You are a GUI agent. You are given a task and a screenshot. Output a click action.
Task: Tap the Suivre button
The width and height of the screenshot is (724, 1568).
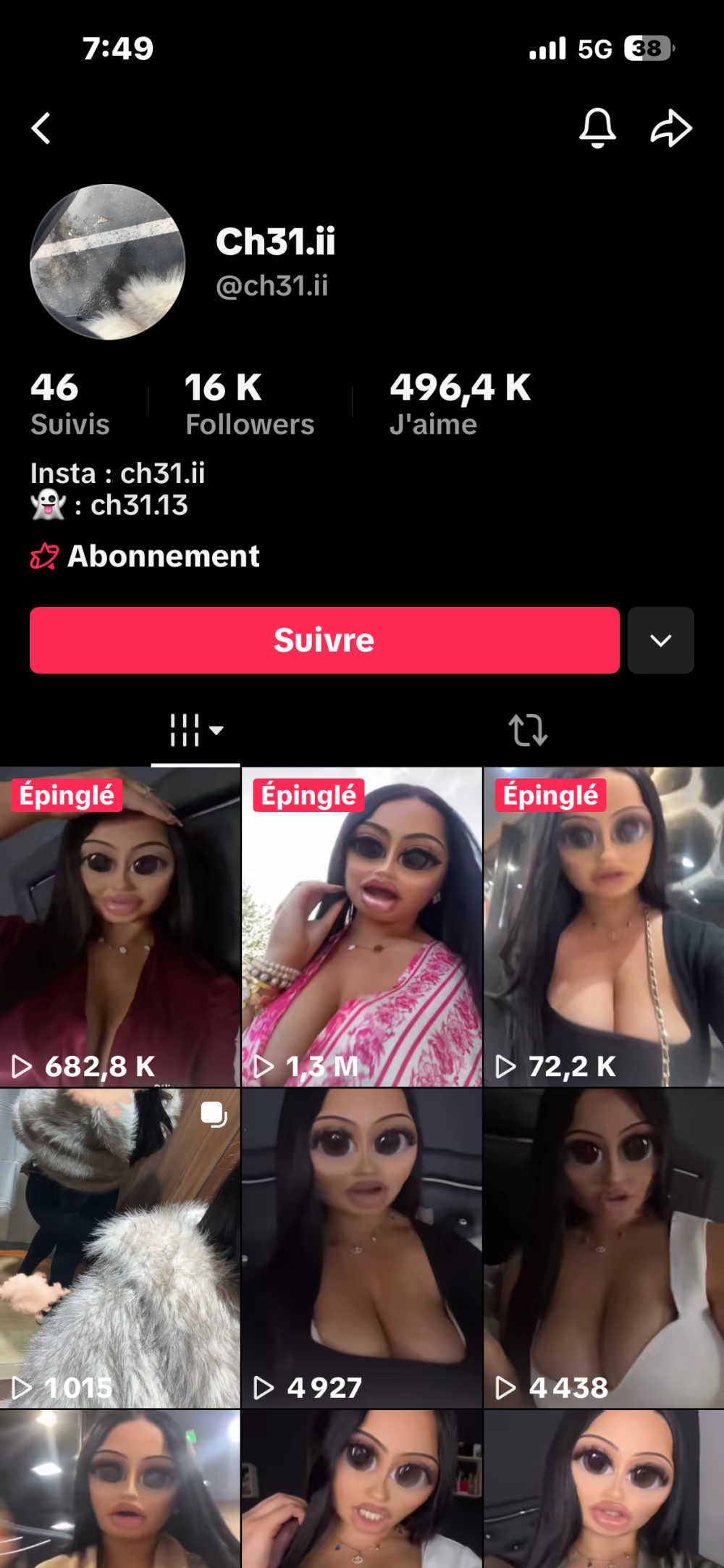(x=324, y=640)
